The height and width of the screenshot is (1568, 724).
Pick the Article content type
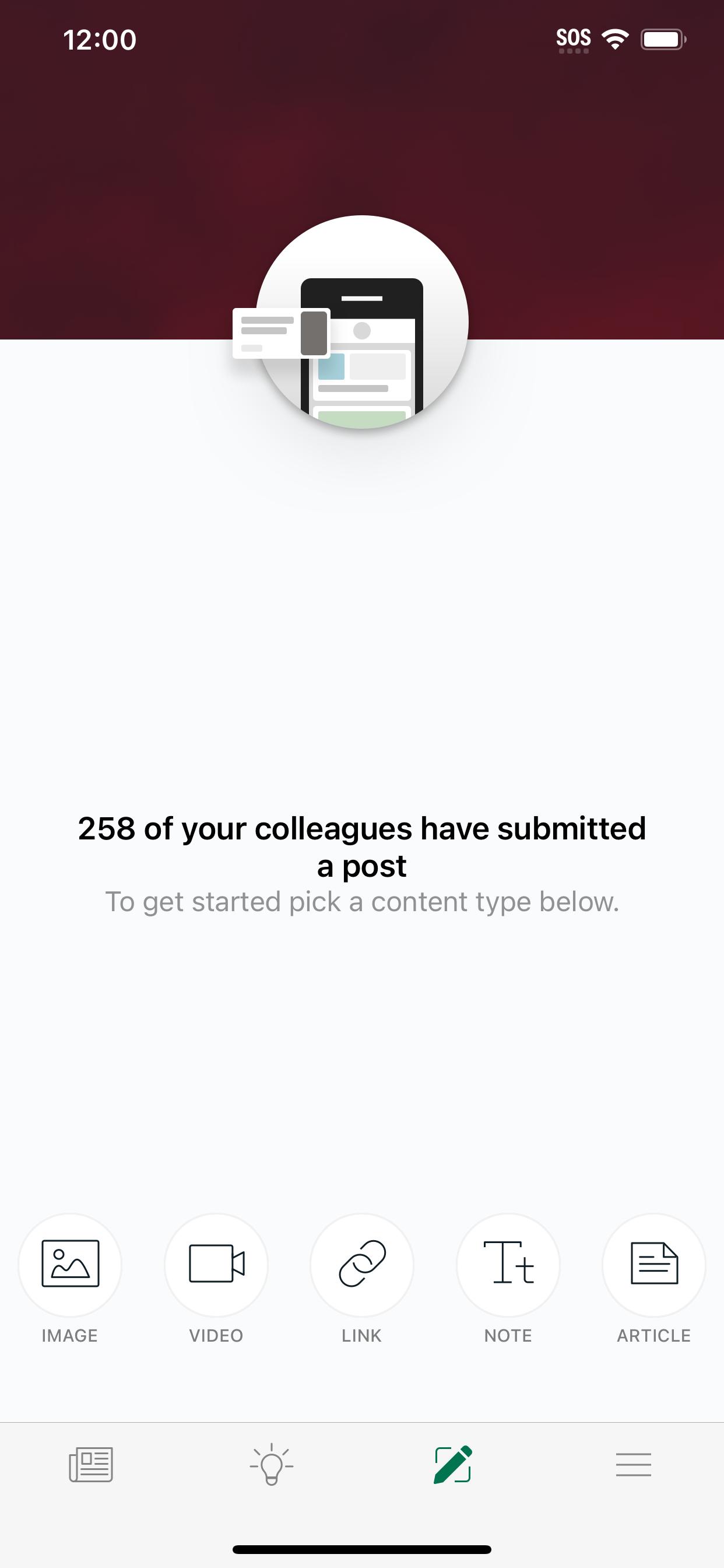click(x=654, y=1264)
